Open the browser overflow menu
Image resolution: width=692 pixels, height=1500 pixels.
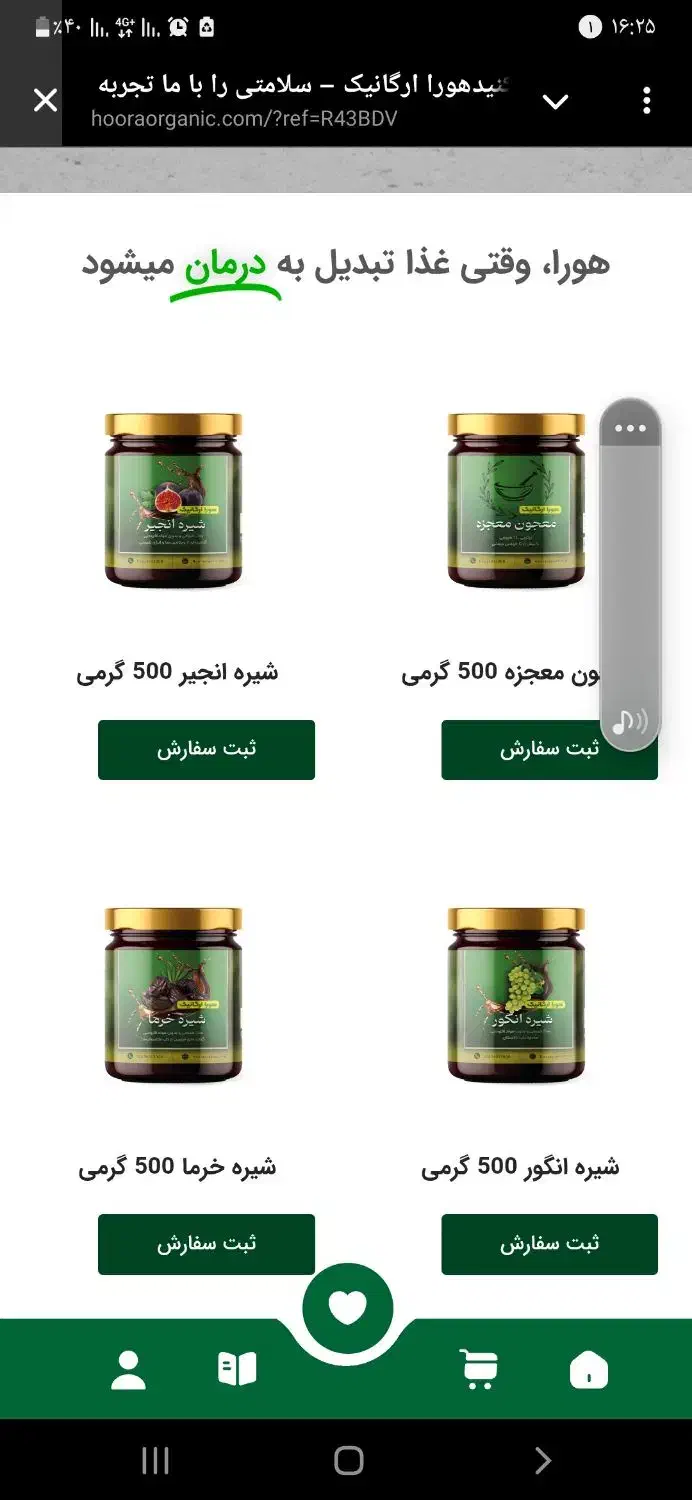point(647,100)
